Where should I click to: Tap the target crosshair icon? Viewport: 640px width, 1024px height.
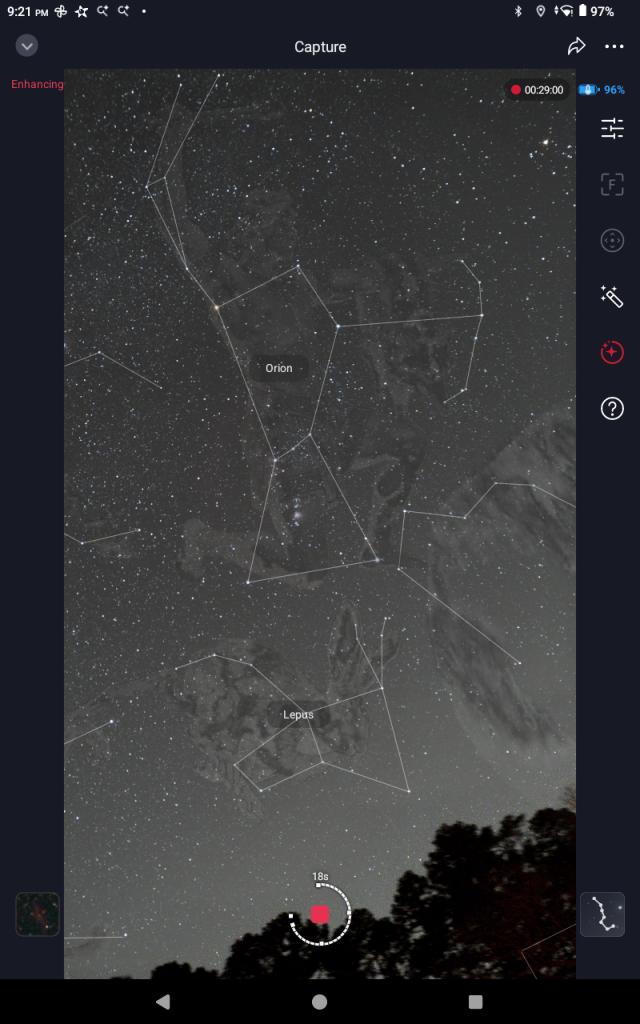pyautogui.click(x=612, y=240)
